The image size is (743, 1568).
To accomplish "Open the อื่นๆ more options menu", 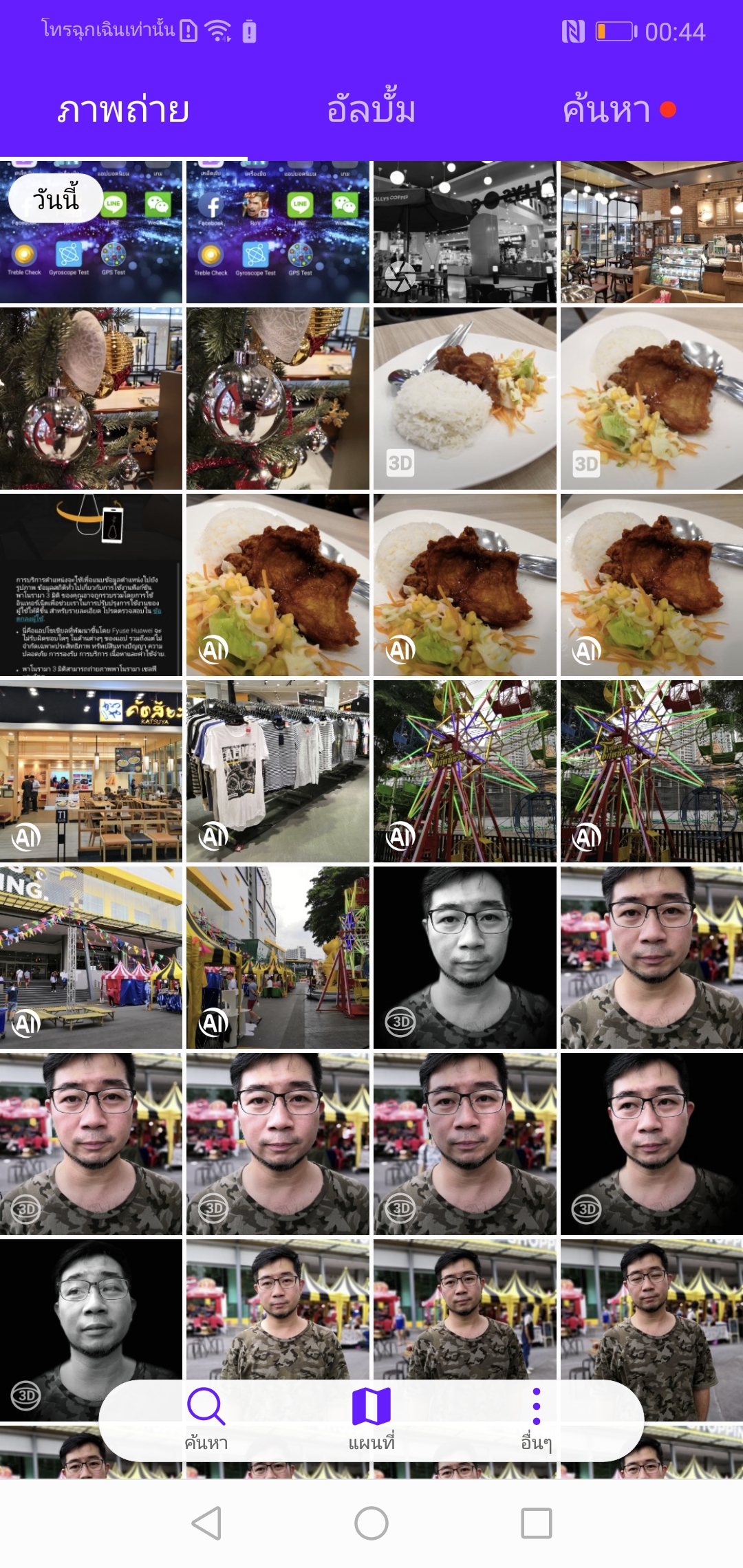I will [x=536, y=1418].
